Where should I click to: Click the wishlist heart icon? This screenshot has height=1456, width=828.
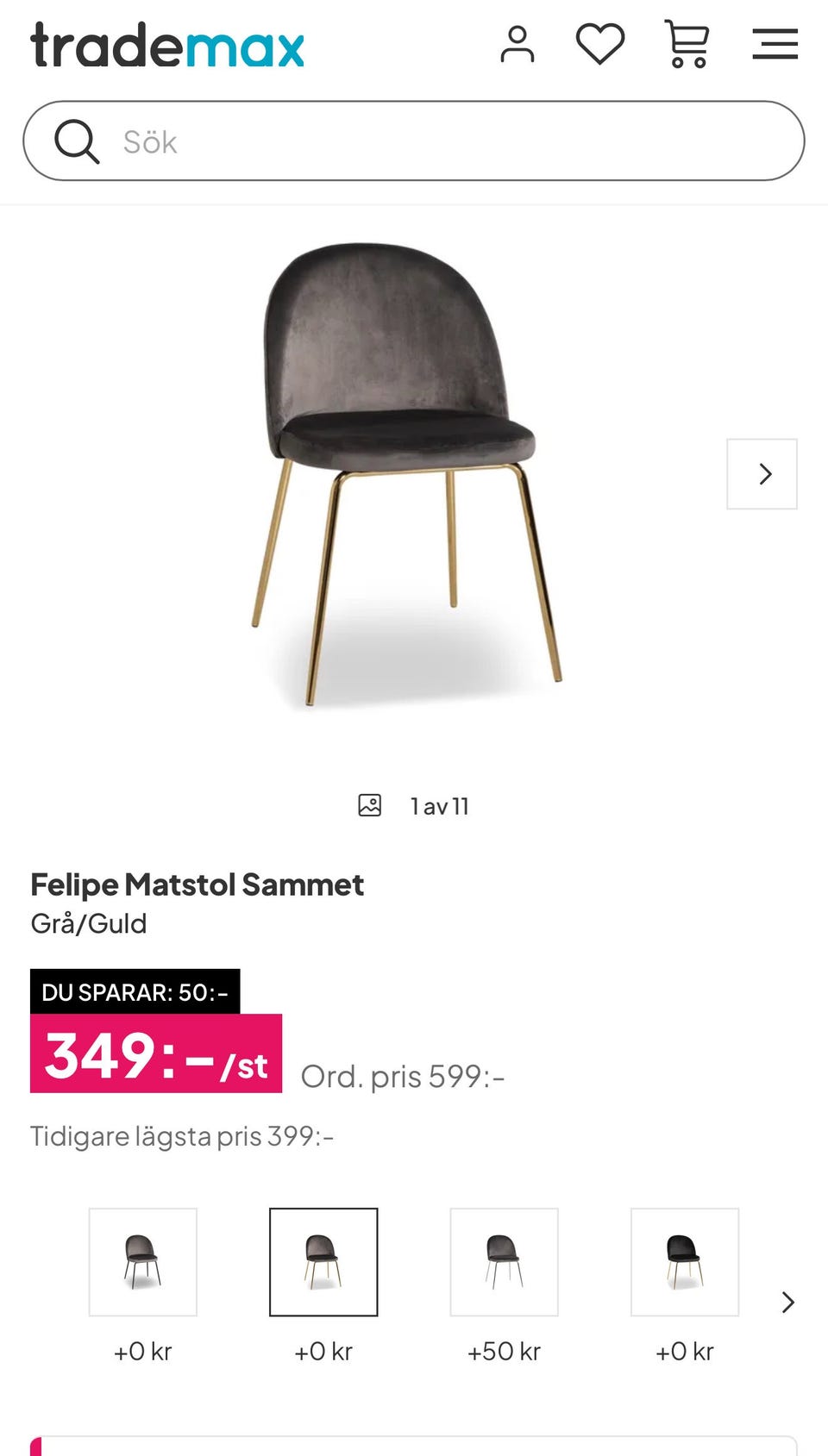coord(601,45)
